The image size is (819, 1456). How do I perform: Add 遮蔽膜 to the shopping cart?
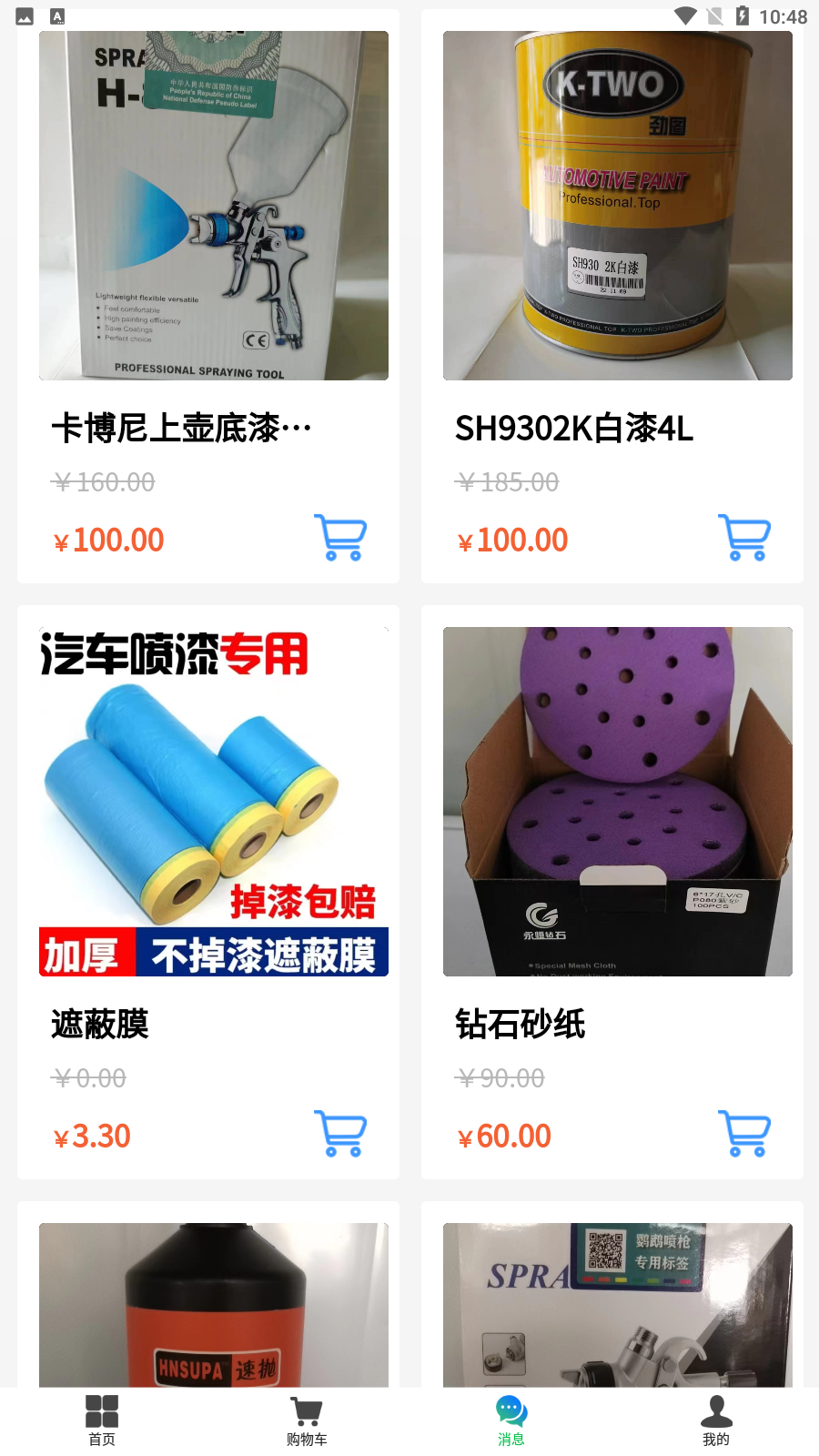(340, 1134)
